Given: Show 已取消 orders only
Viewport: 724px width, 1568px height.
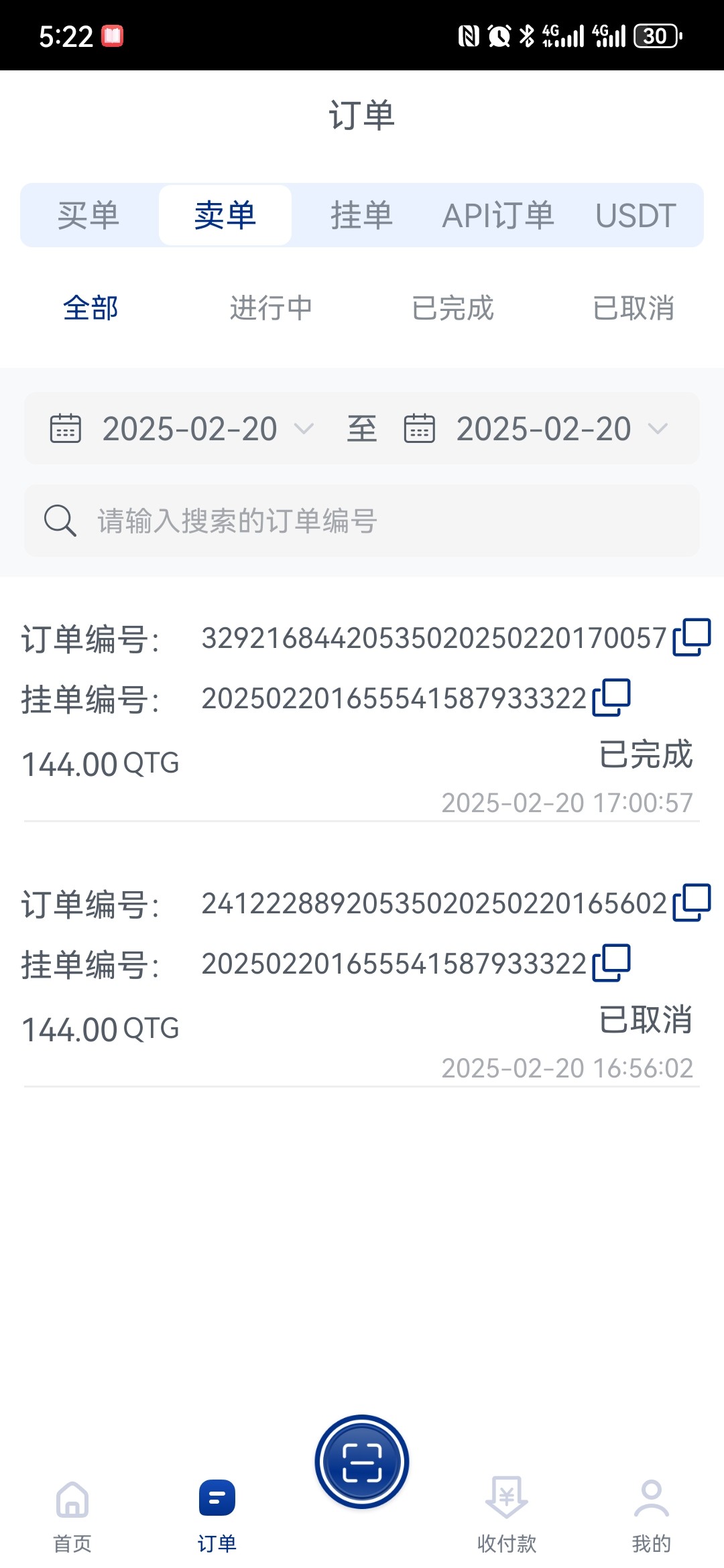Looking at the screenshot, I should coord(633,308).
